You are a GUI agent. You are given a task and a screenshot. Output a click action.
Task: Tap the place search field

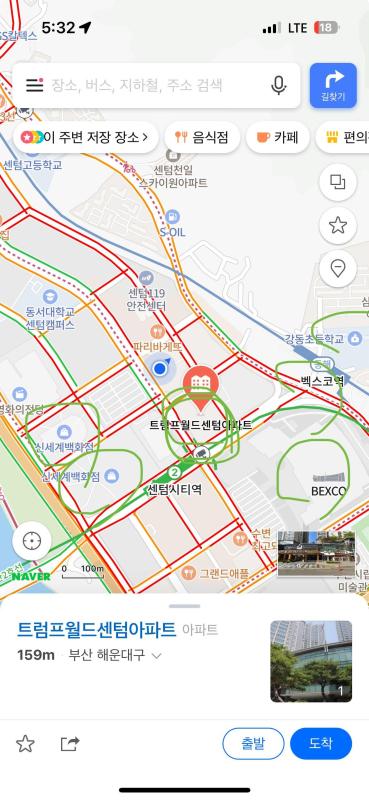(x=158, y=85)
